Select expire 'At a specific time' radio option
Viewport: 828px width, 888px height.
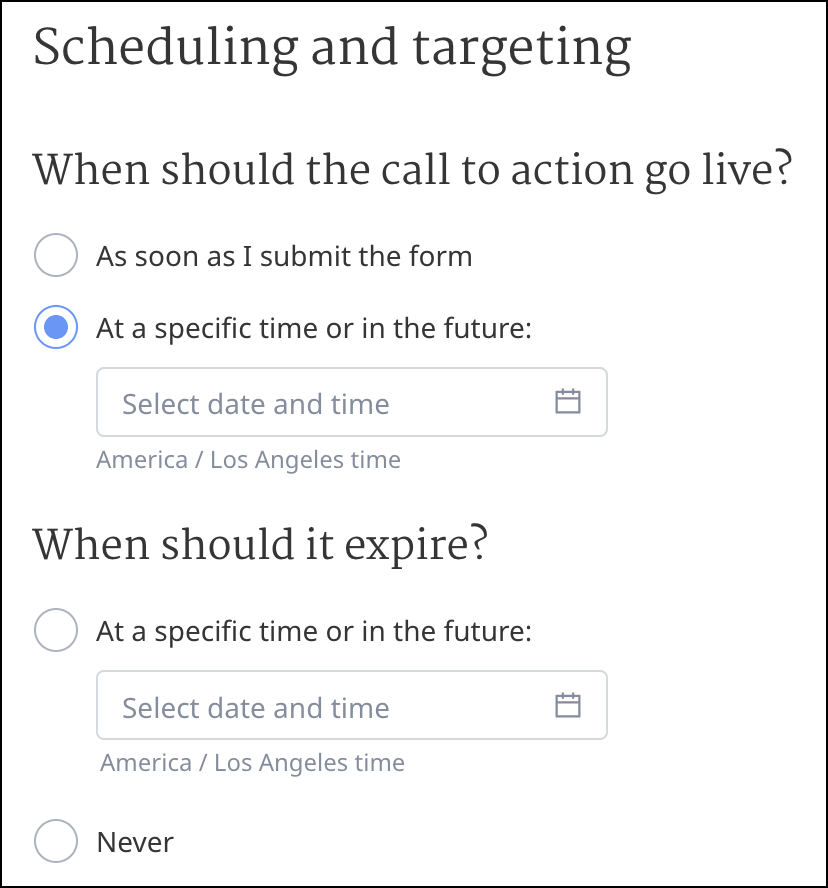click(56, 631)
